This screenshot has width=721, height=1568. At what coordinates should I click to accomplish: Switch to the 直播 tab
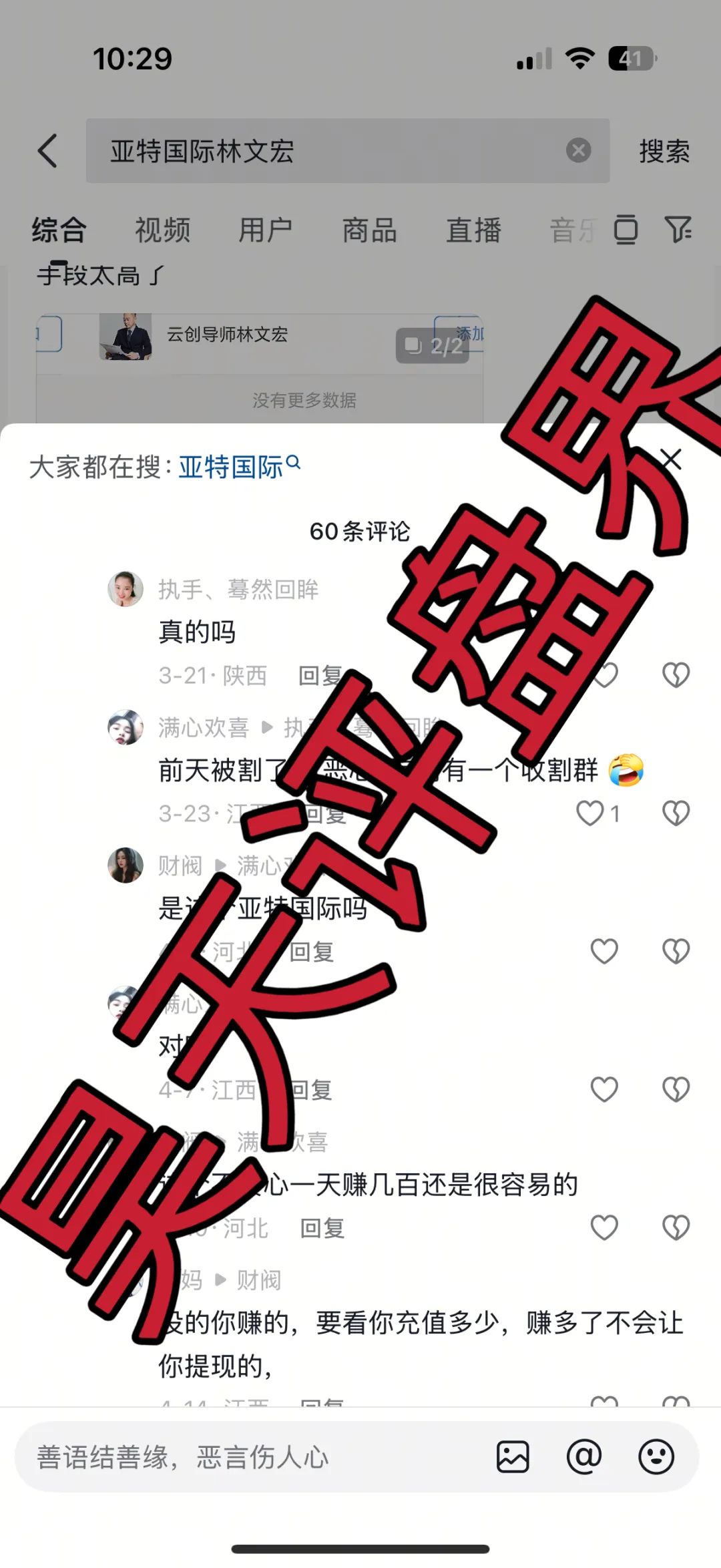click(x=473, y=230)
